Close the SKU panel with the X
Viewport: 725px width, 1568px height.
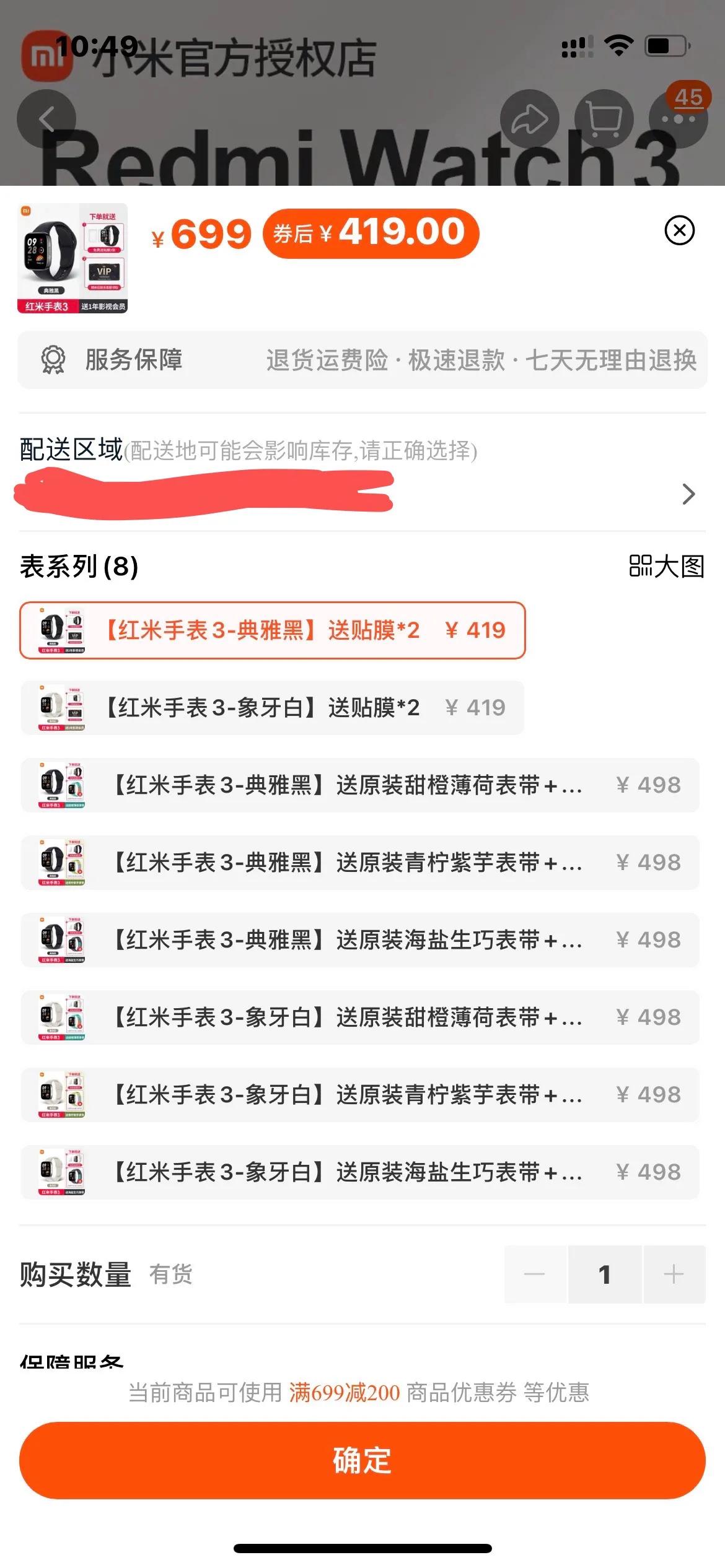click(x=681, y=230)
